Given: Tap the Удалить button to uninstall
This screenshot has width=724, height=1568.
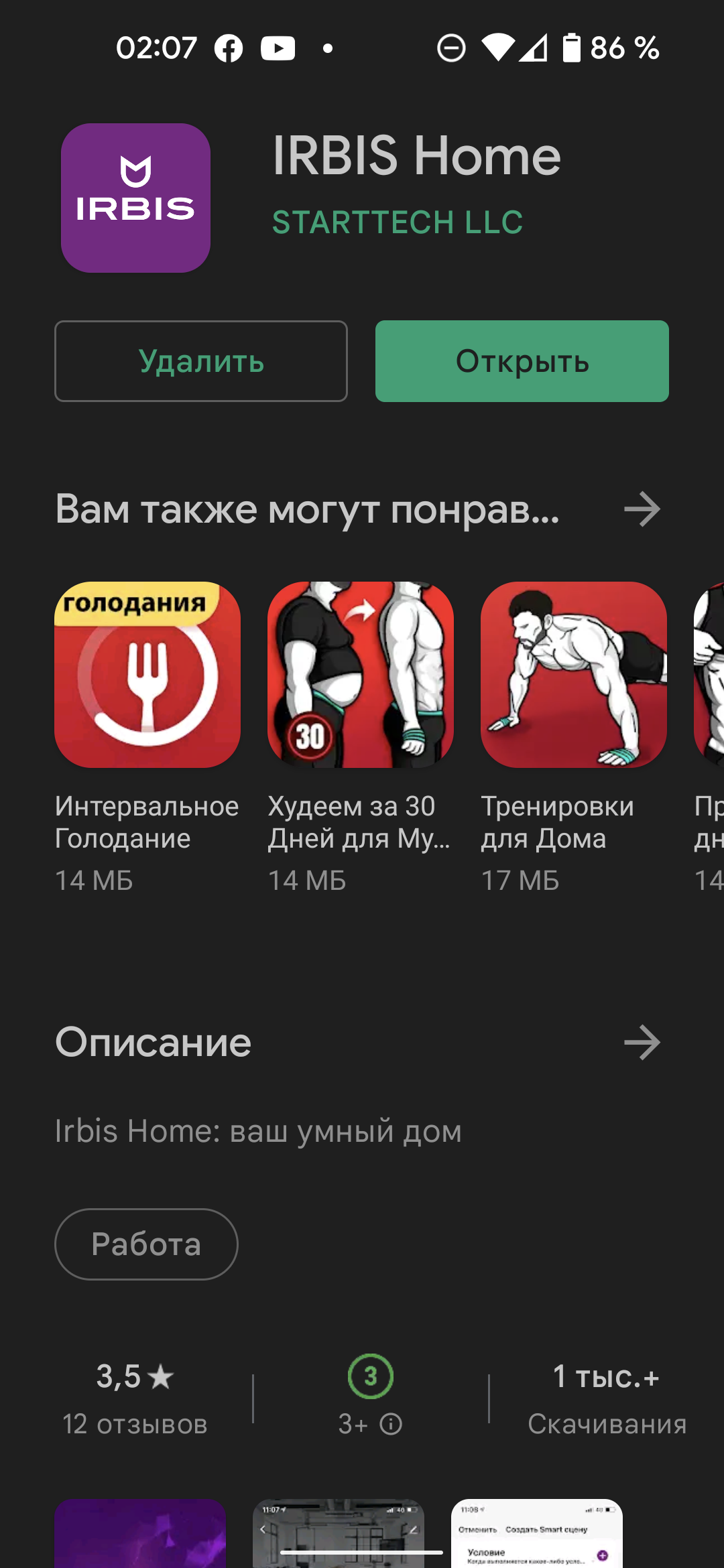Looking at the screenshot, I should point(200,361).
